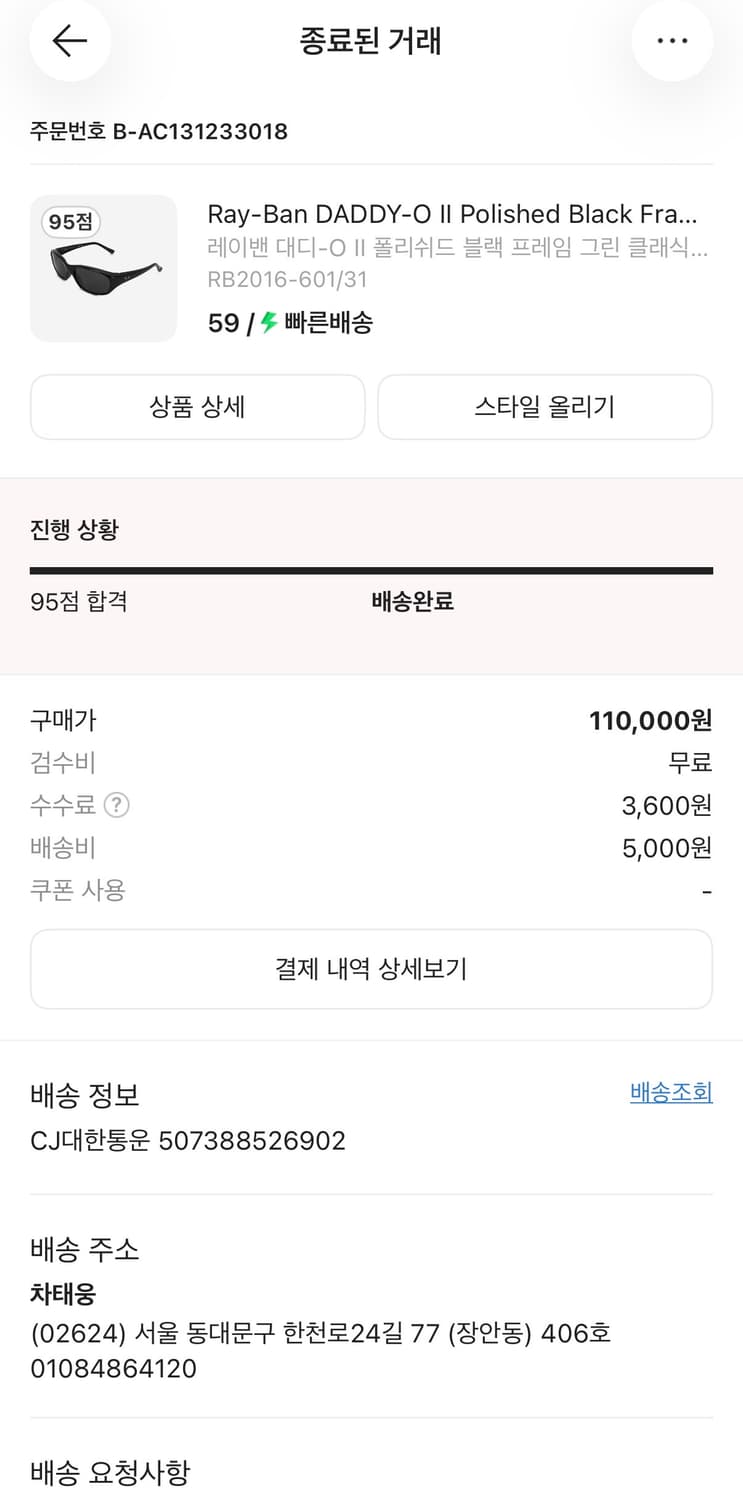Tap 스타일 올리기 to post a style
The height and width of the screenshot is (1500, 743).
(x=545, y=407)
